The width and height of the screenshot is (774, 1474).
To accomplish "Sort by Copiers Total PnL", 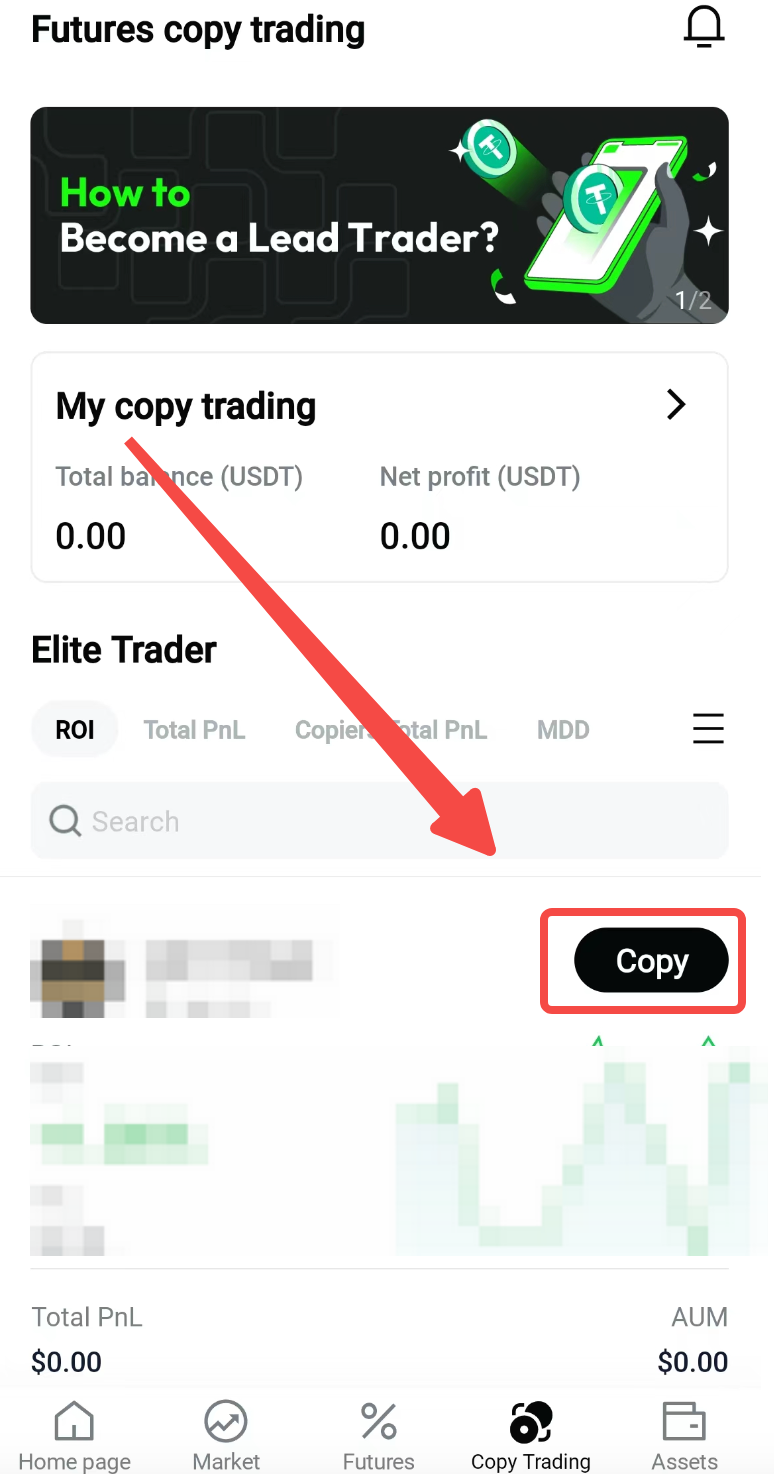I will pyautogui.click(x=390, y=730).
